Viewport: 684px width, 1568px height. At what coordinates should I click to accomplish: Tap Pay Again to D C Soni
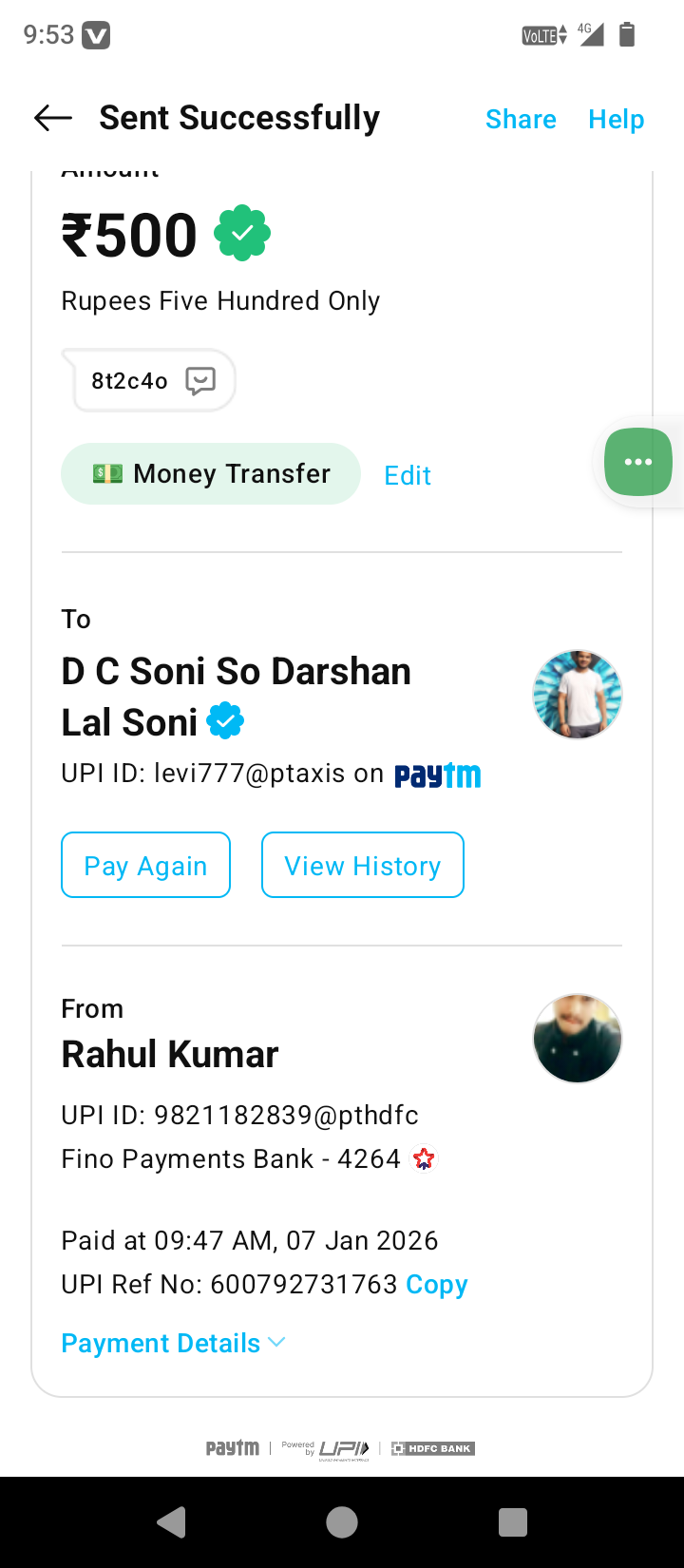(145, 865)
